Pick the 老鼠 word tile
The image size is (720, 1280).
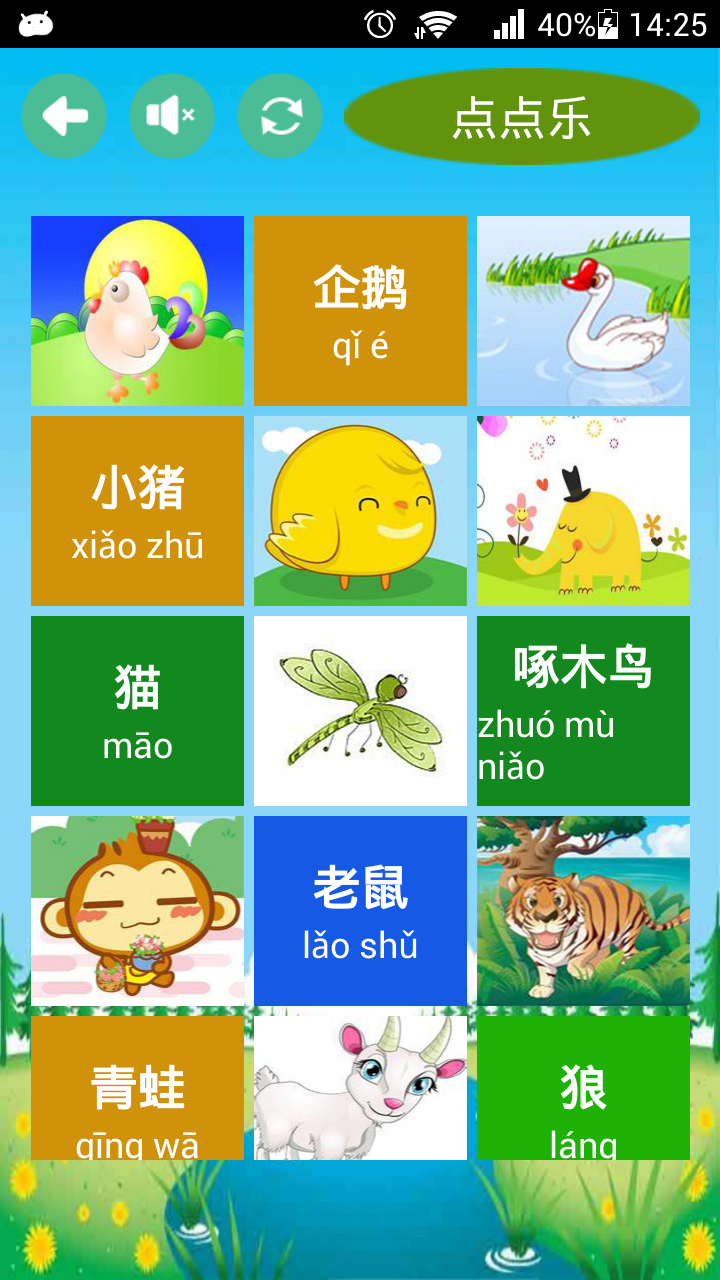[x=360, y=911]
